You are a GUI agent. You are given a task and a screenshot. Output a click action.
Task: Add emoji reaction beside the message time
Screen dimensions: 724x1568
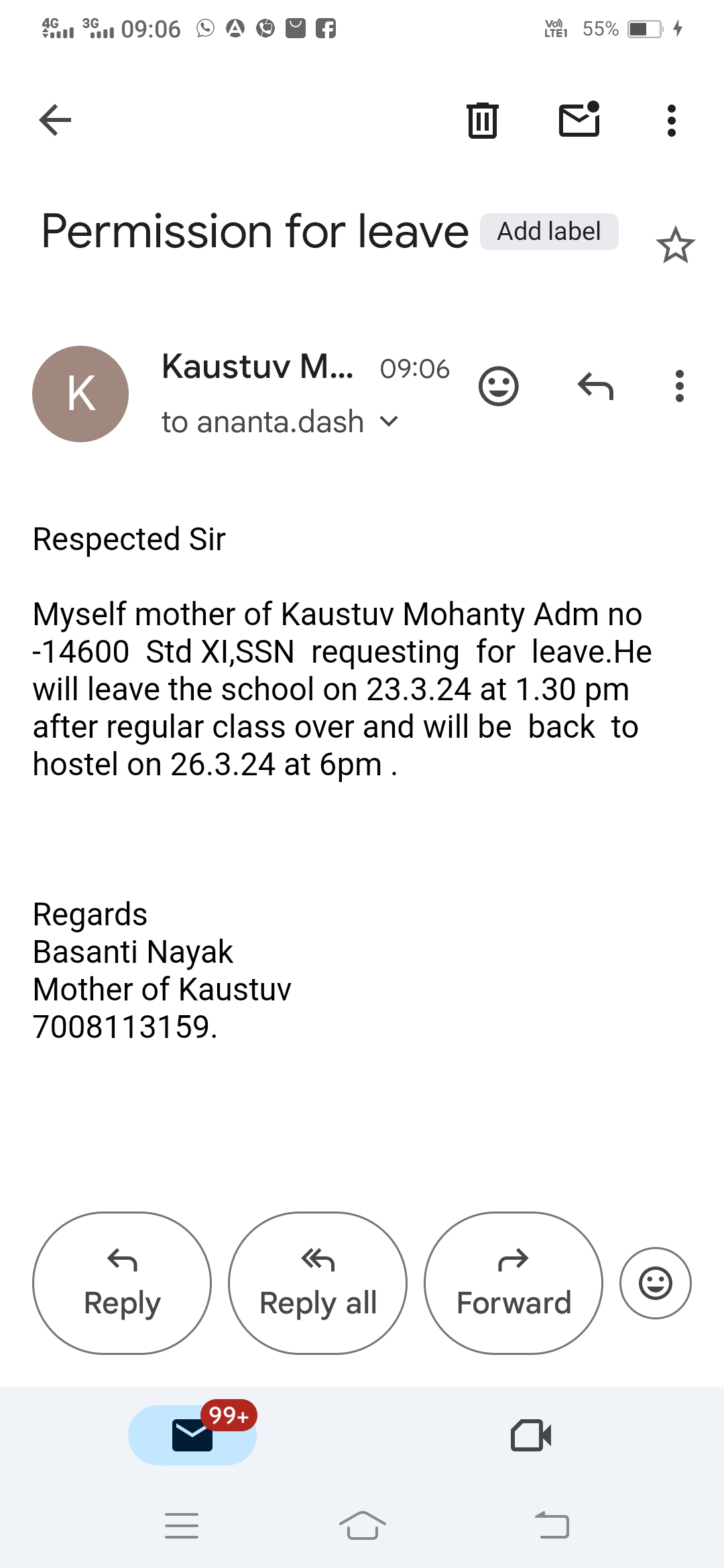(x=498, y=387)
